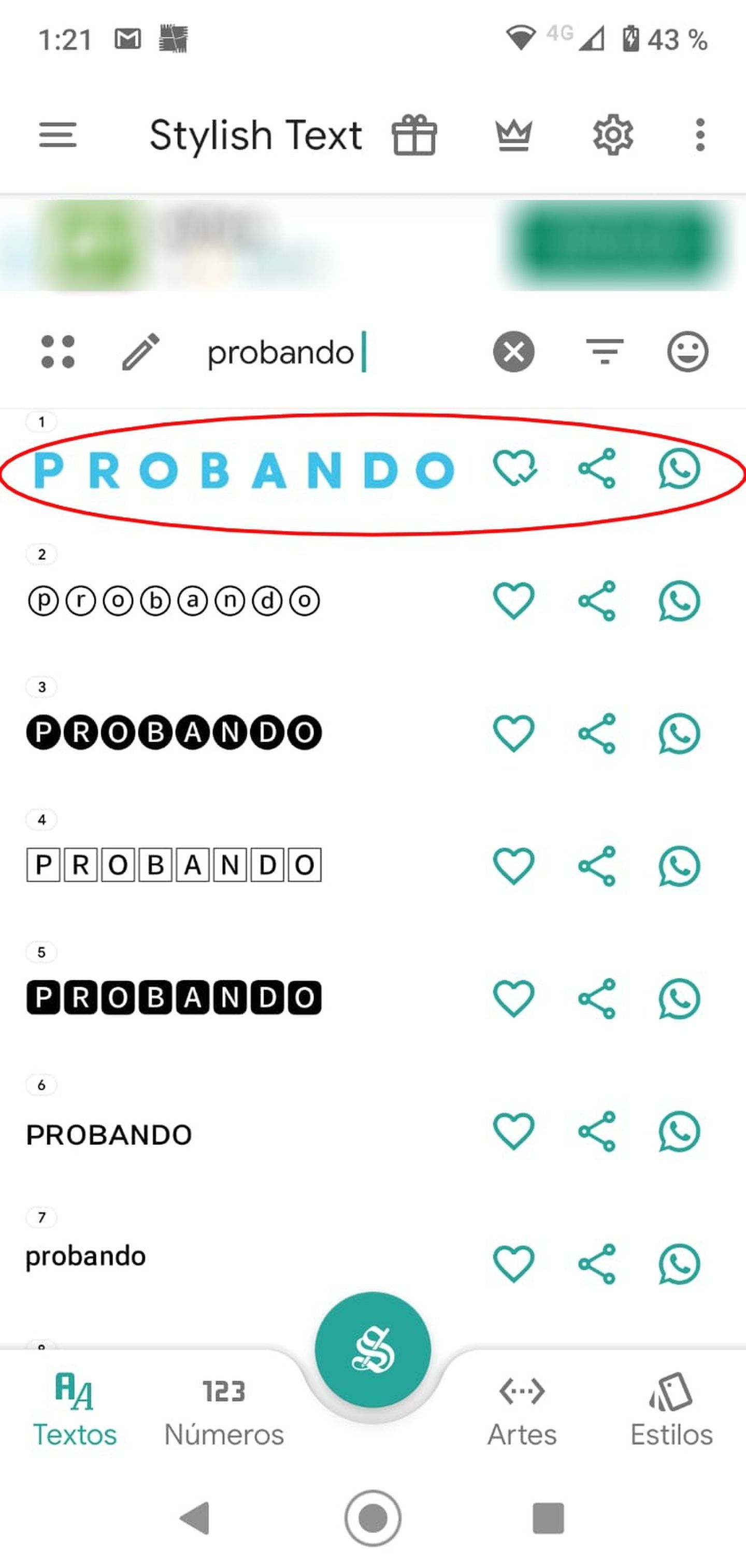Viewport: 746px width, 1568px height.
Task: Tap the pencil edit icon
Action: 141,352
